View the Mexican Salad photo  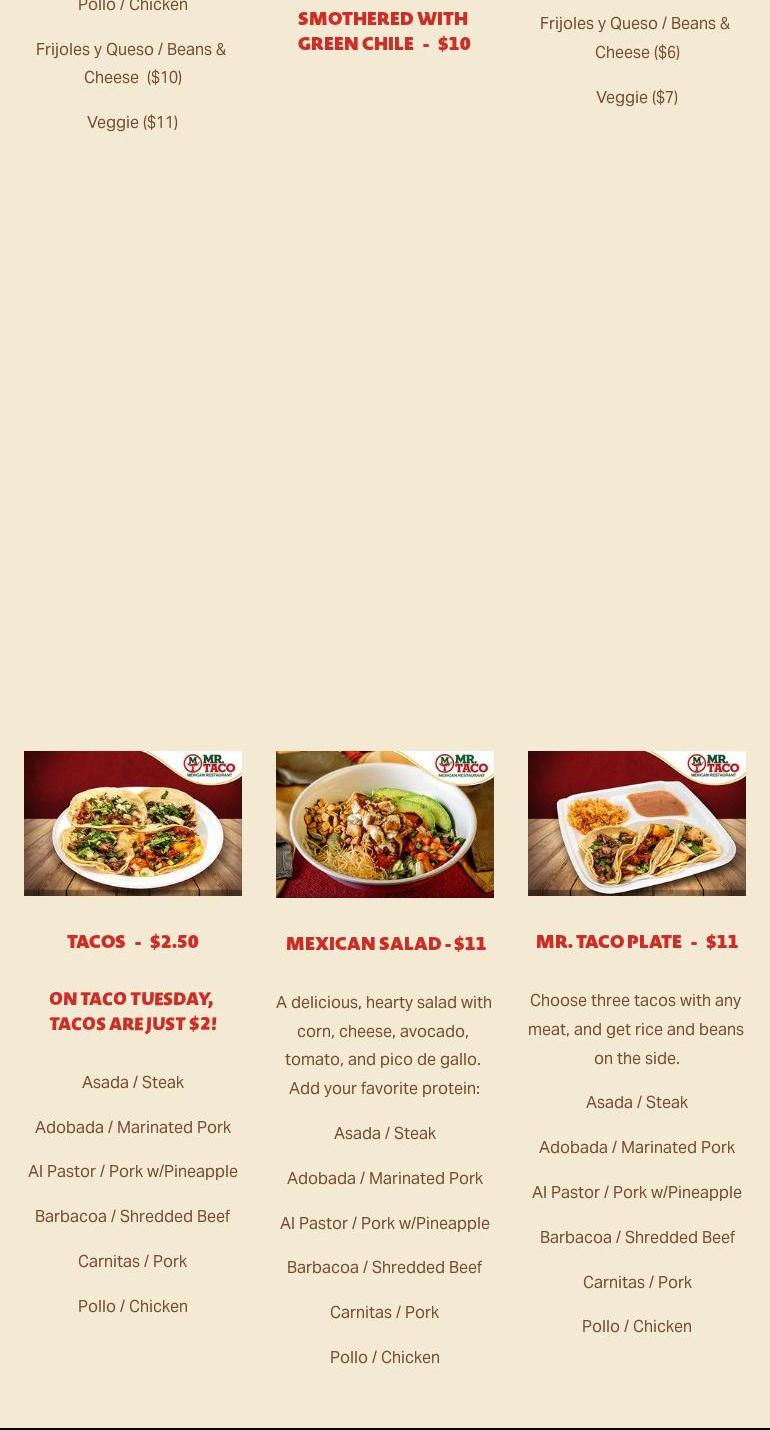click(x=385, y=824)
